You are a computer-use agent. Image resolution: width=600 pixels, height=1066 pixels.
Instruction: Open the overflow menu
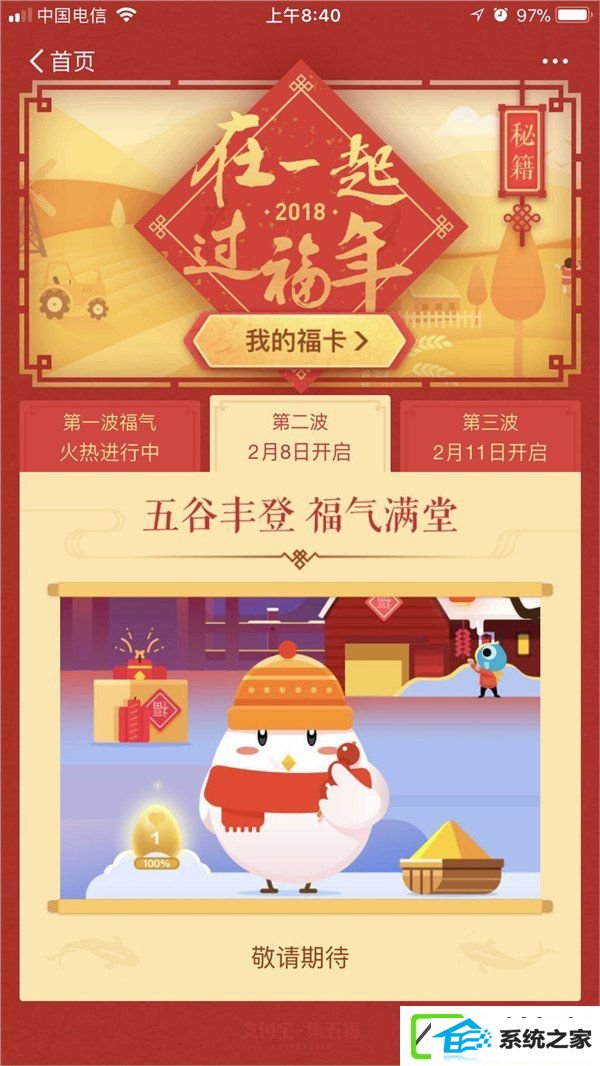pyautogui.click(x=554, y=62)
